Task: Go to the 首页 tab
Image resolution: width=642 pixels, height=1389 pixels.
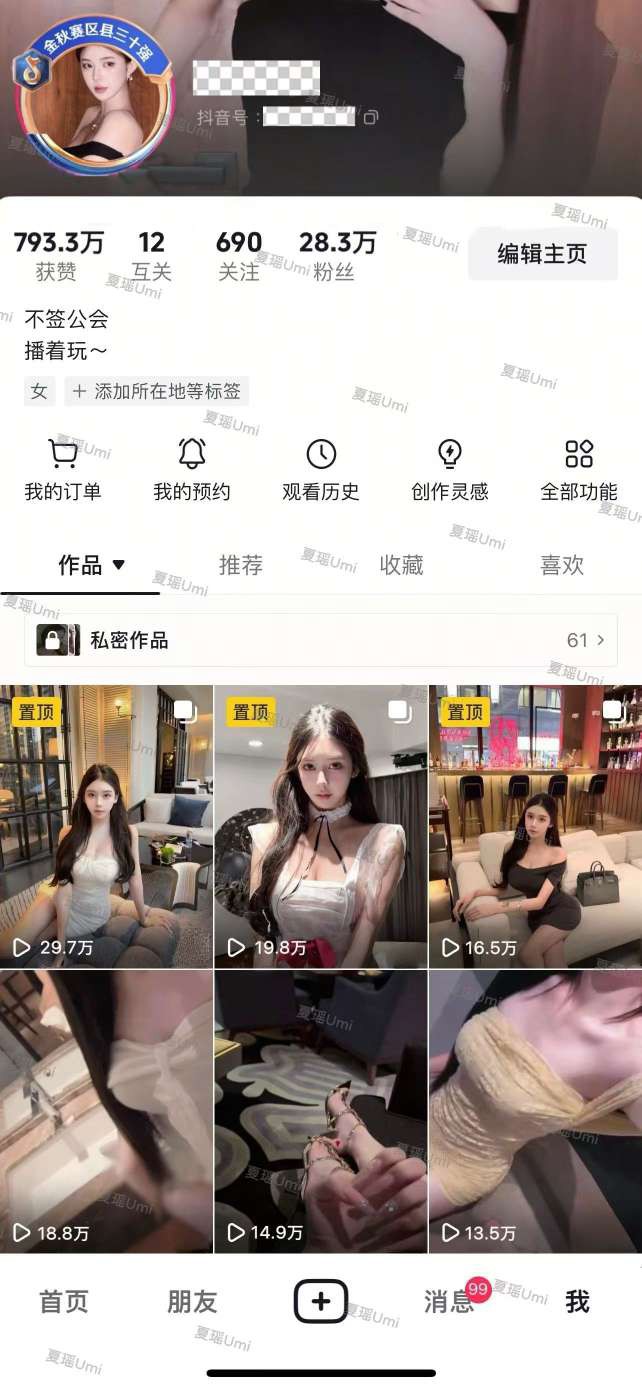Action: pyautogui.click(x=64, y=1301)
